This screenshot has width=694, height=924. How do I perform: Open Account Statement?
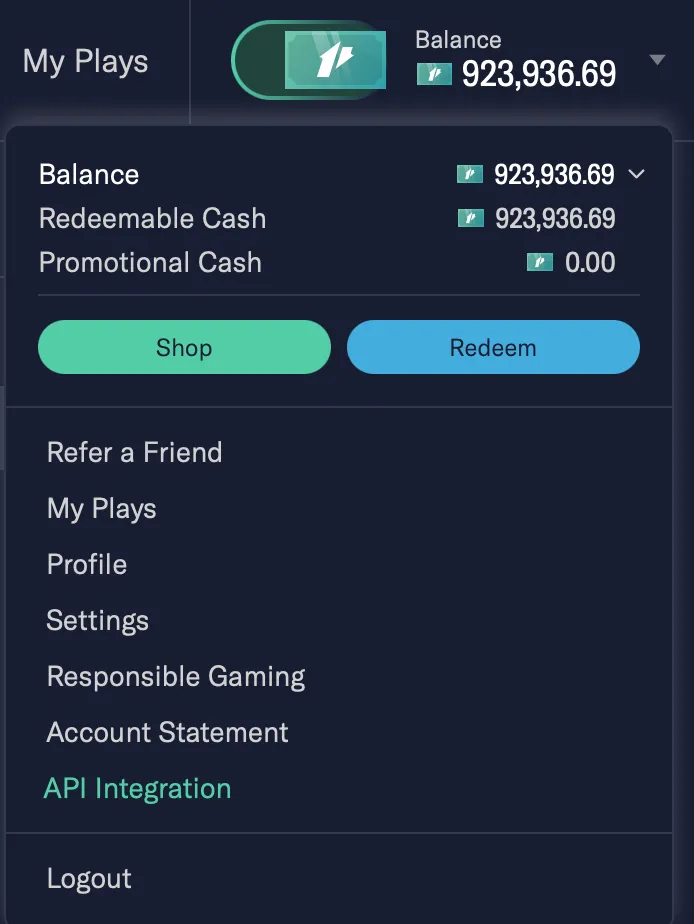pos(168,732)
